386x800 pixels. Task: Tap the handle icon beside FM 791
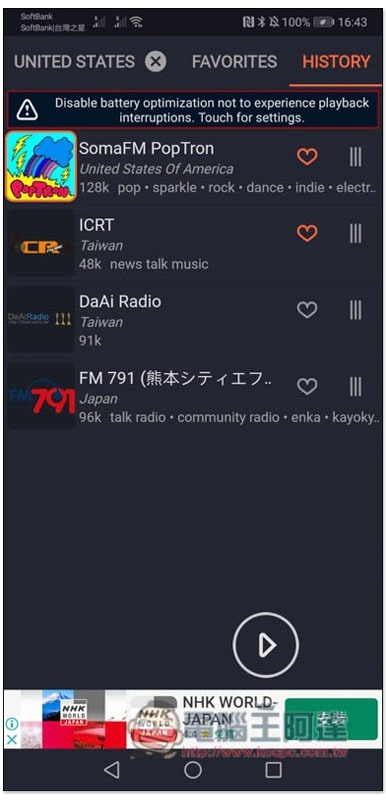(355, 386)
